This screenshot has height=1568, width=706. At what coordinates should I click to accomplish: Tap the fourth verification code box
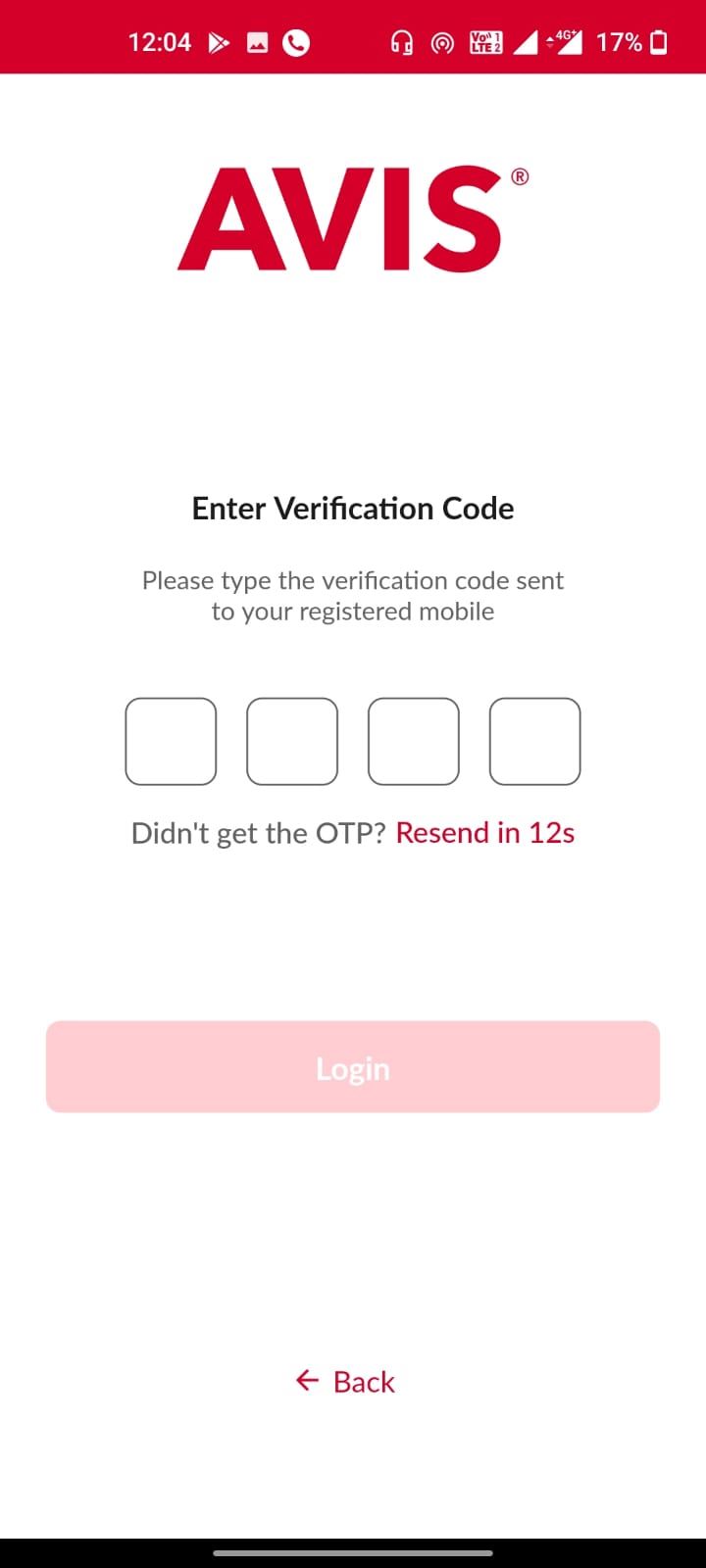(x=535, y=741)
